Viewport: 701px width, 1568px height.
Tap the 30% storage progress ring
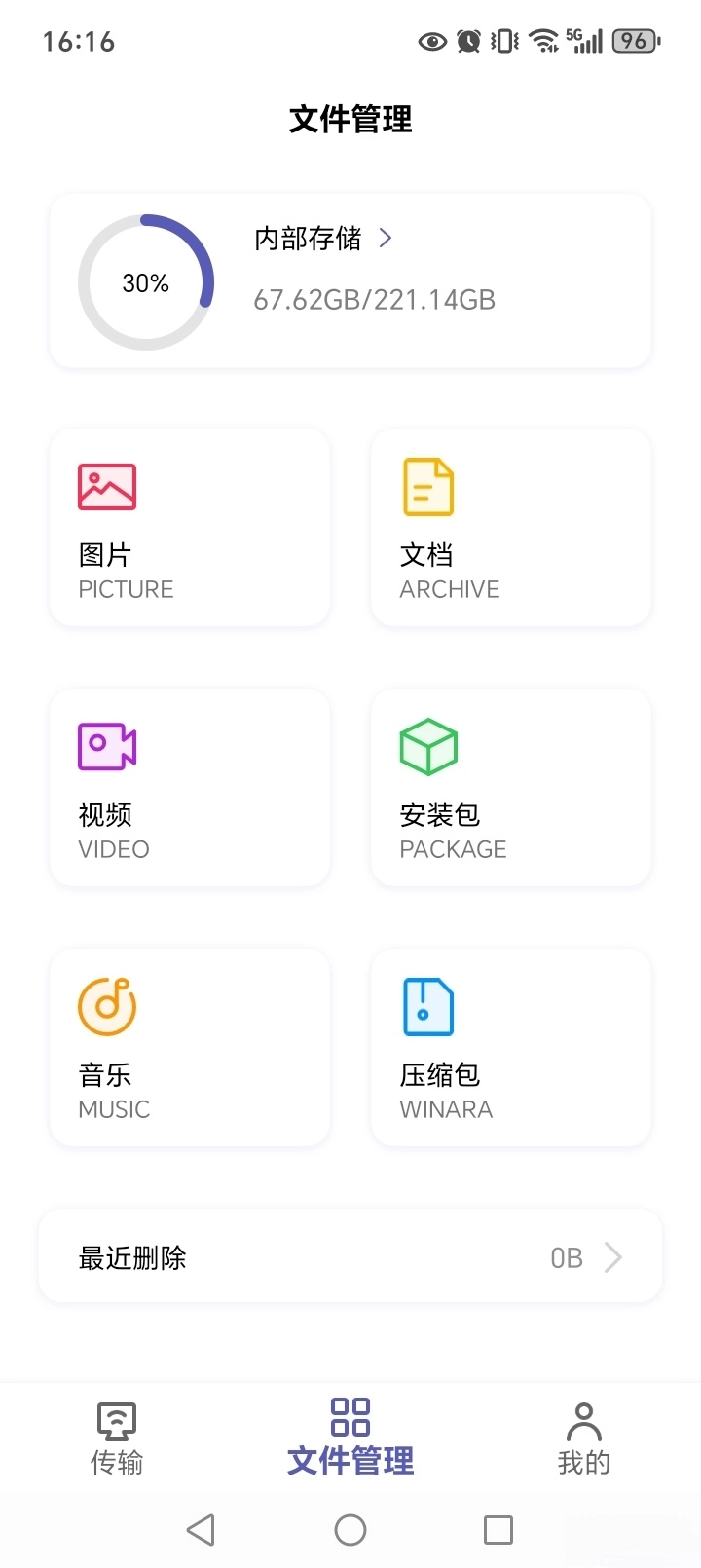point(145,282)
